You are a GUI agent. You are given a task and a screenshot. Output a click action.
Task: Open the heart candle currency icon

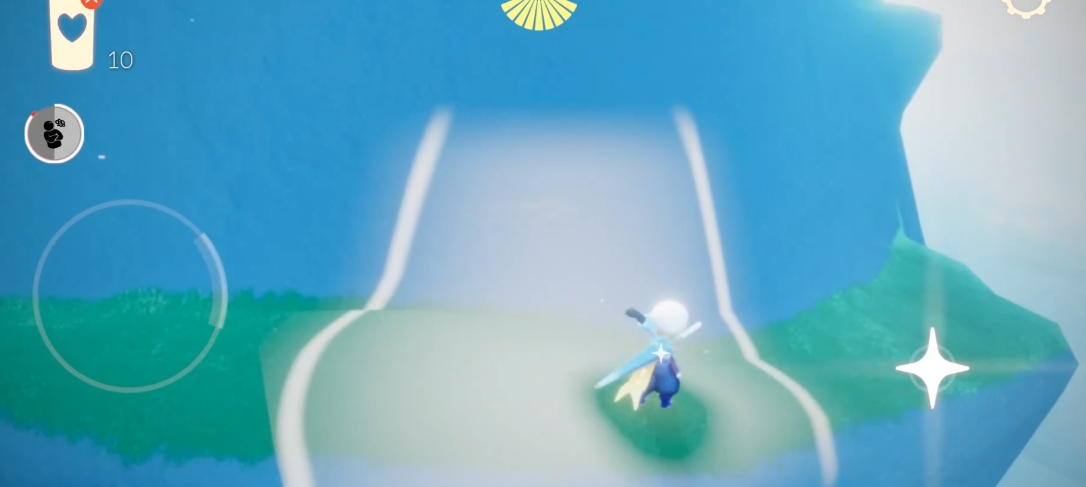[x=72, y=32]
